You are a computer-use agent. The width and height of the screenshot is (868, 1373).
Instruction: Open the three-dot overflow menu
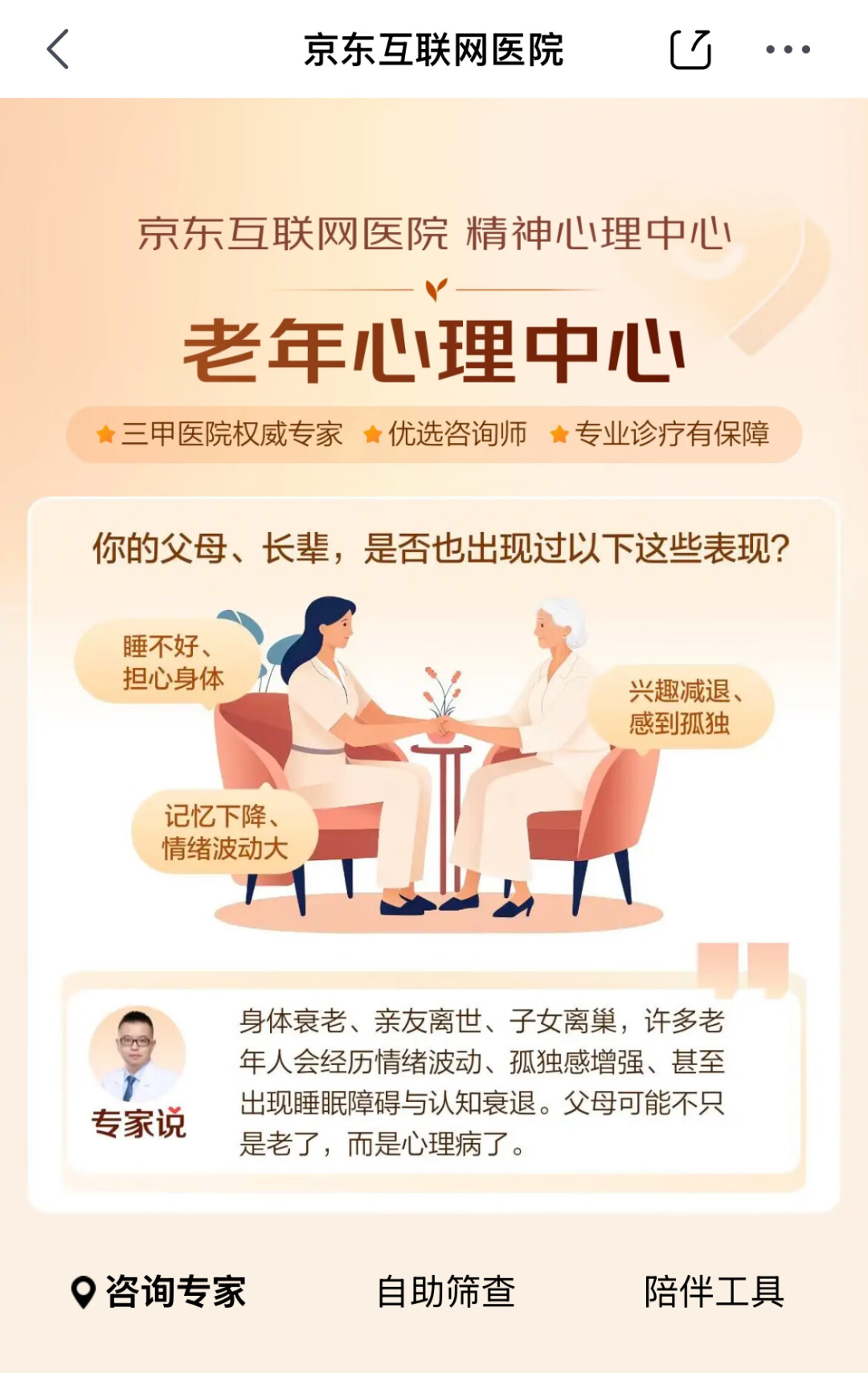788,50
